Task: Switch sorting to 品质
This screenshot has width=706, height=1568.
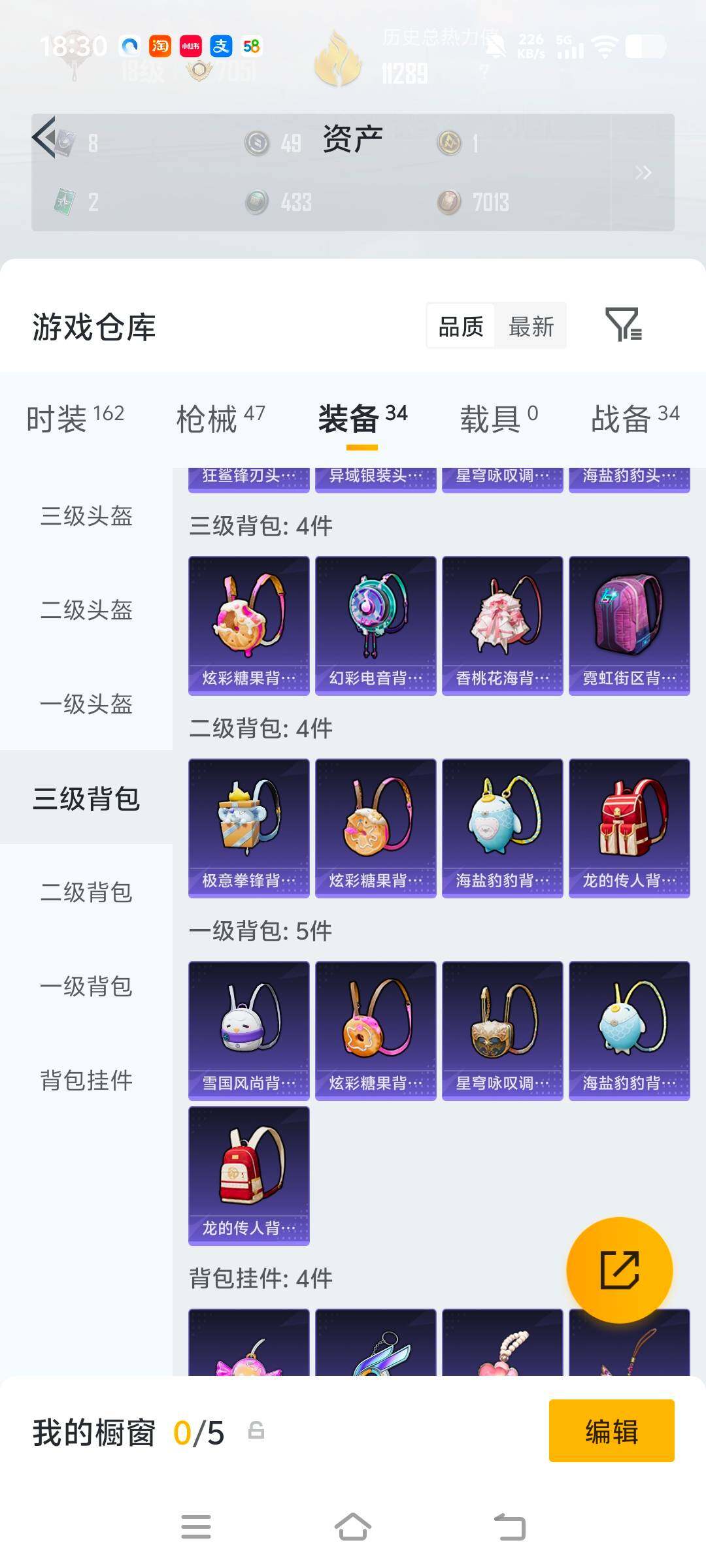Action: pos(460,325)
